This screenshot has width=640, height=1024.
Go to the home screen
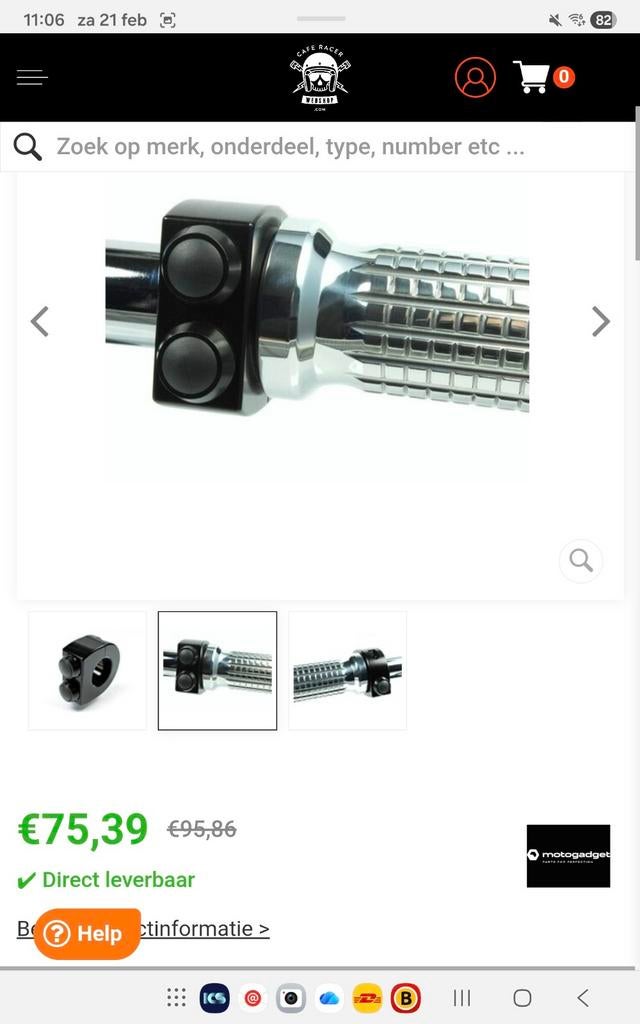522,998
